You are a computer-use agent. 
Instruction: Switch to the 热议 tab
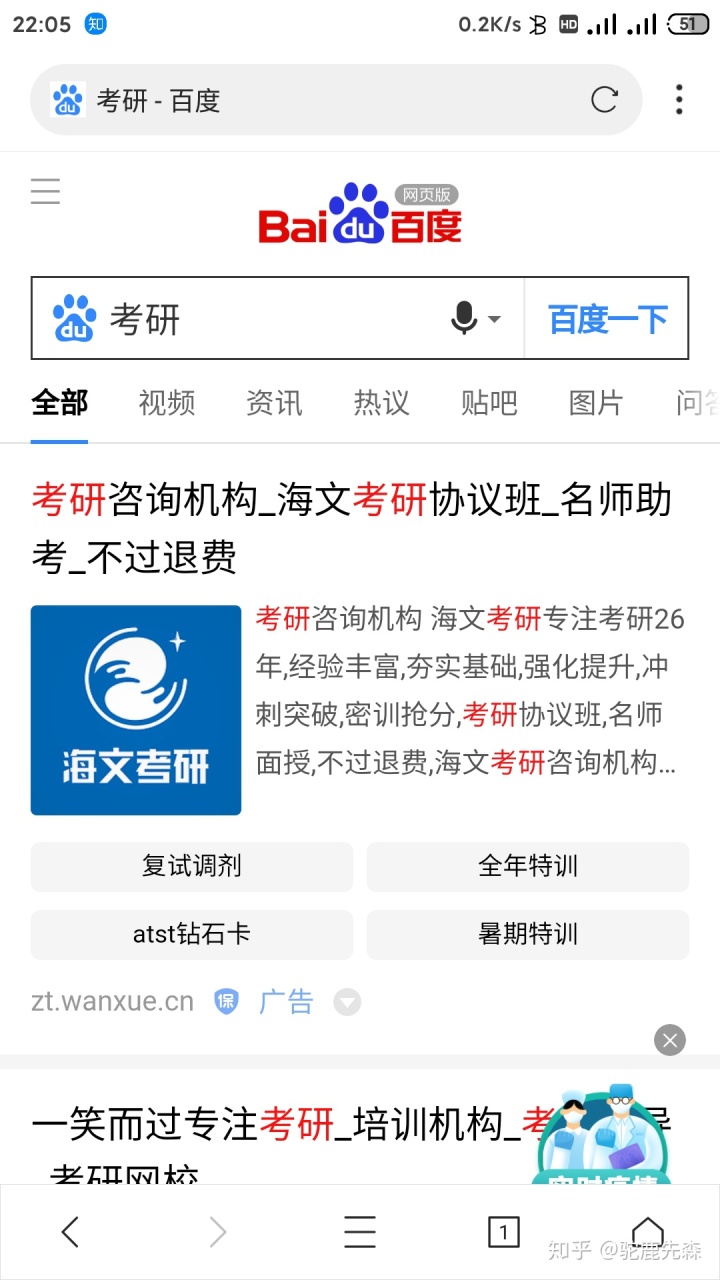pos(381,403)
